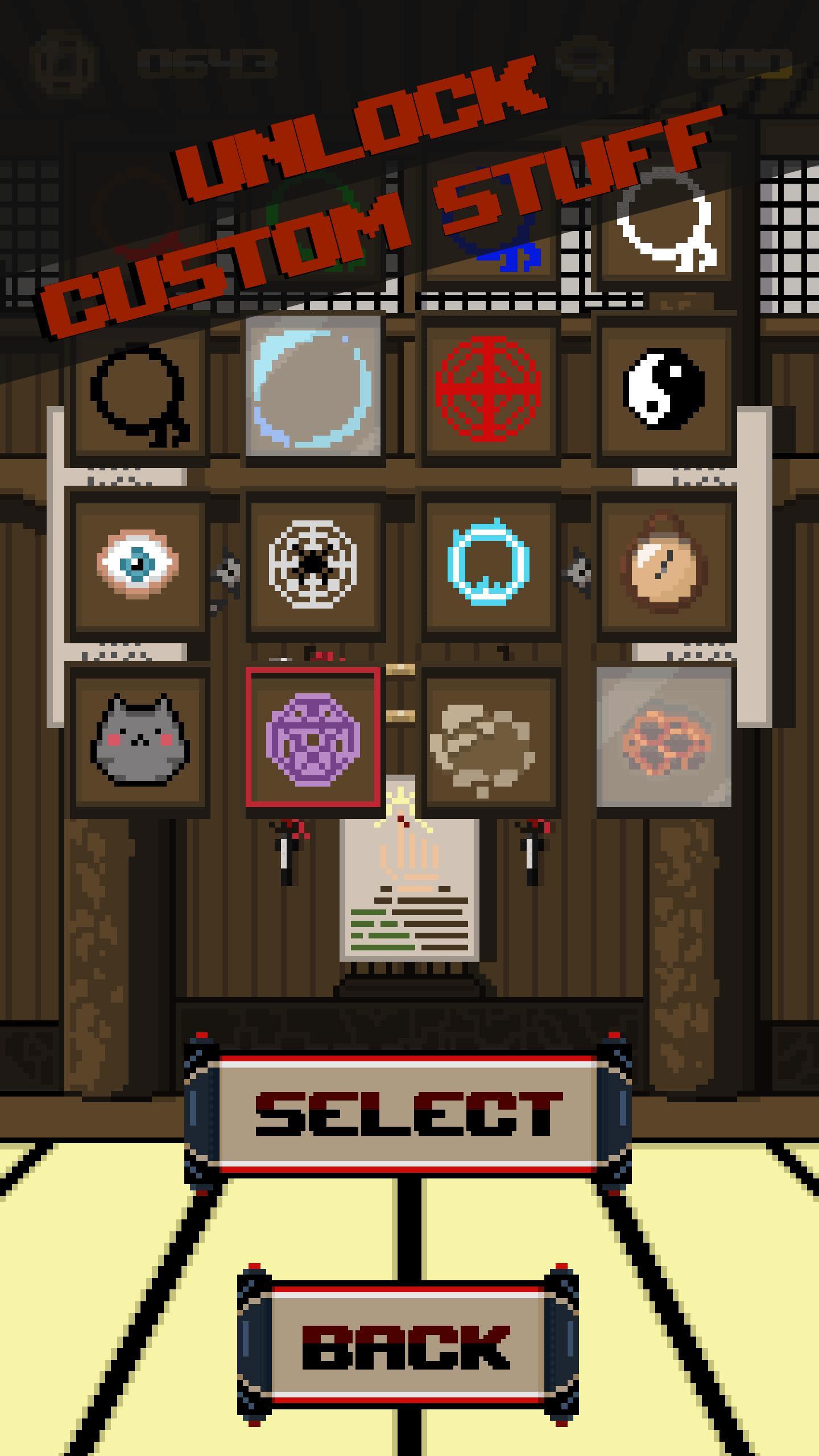Image resolution: width=819 pixels, height=1456 pixels.
Task: Select the purple octagon emblem tile
Action: pos(313,737)
